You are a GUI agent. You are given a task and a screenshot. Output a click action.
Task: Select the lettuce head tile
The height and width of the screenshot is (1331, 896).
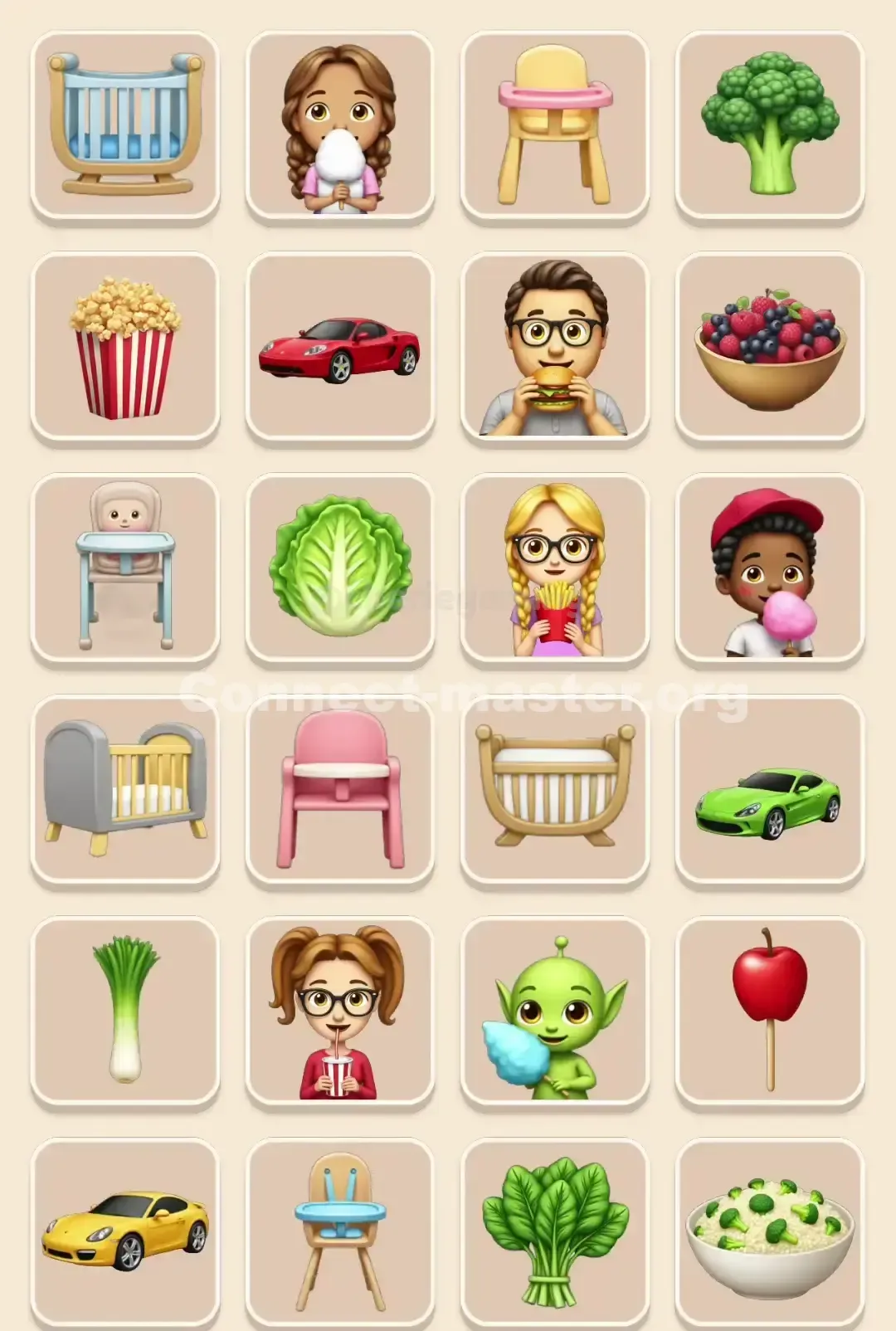click(339, 568)
